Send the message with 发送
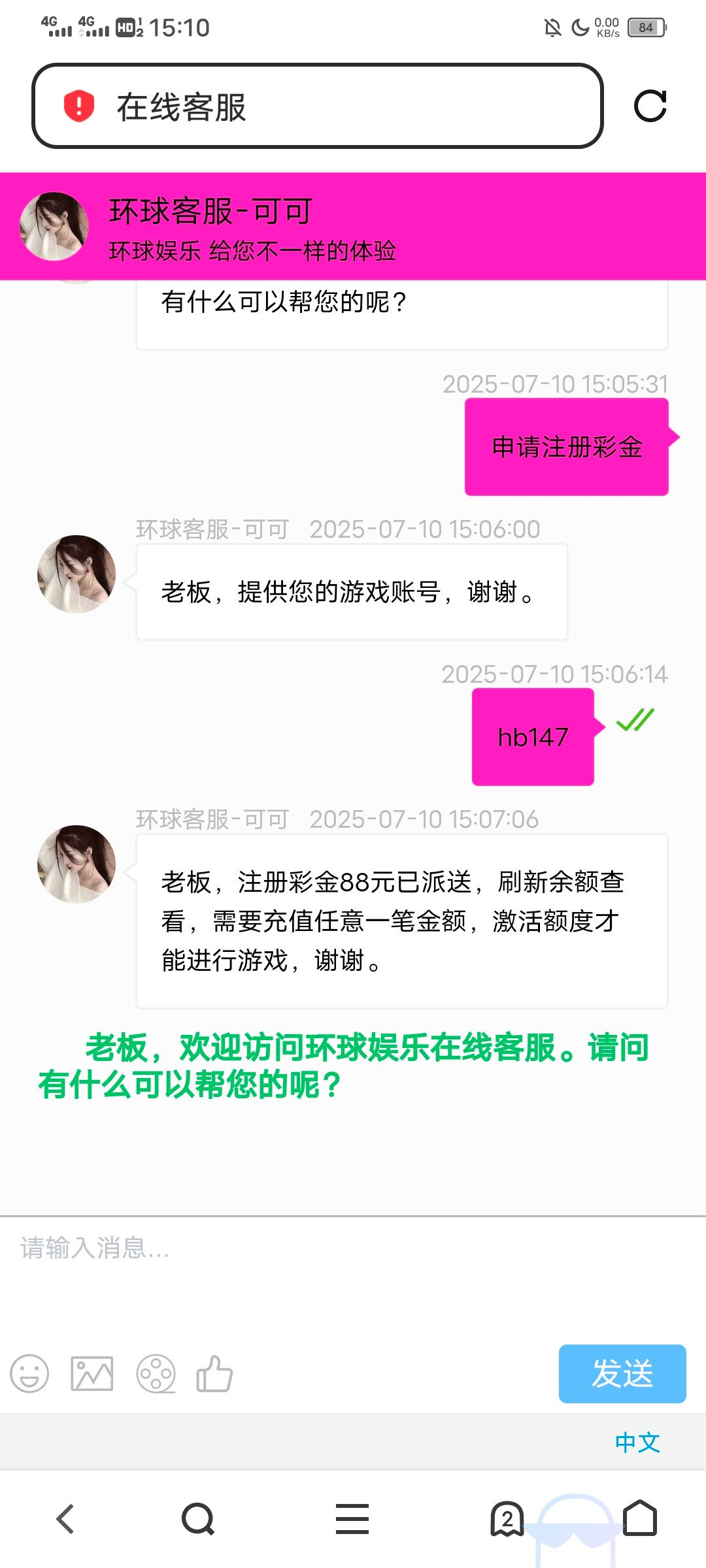The width and height of the screenshot is (706, 1568). 622,1373
